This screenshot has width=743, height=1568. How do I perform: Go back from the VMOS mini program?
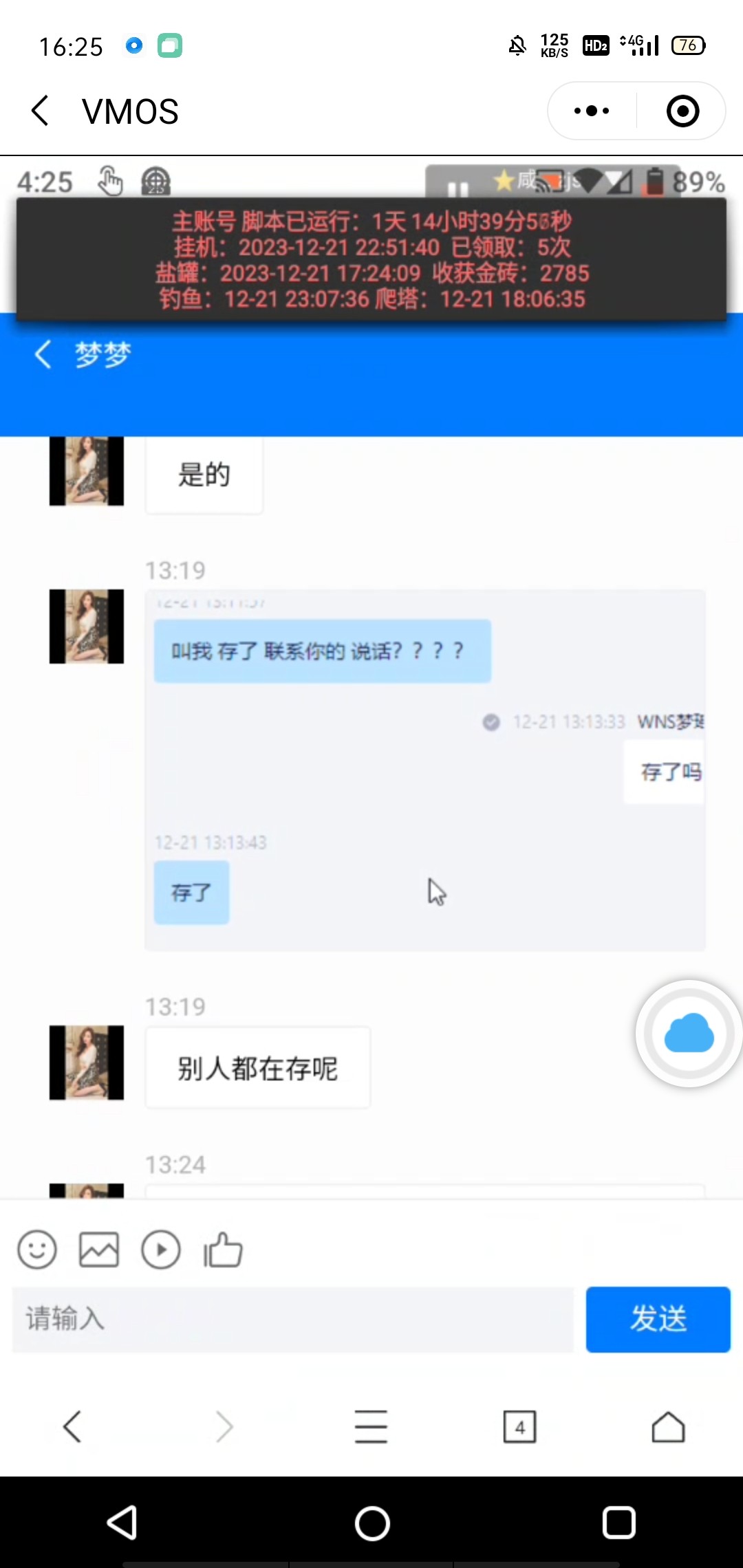41,111
